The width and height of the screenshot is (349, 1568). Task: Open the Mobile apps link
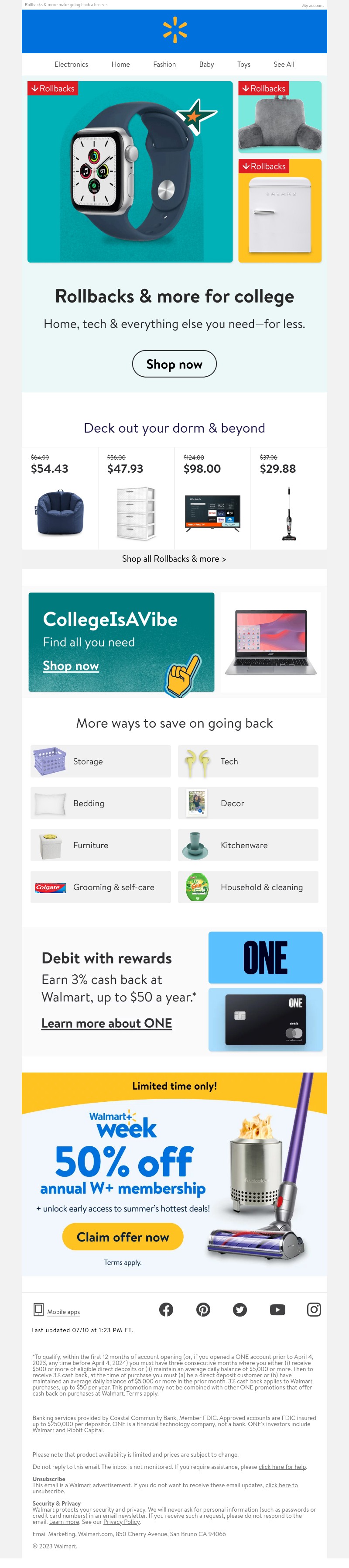[x=63, y=1312]
